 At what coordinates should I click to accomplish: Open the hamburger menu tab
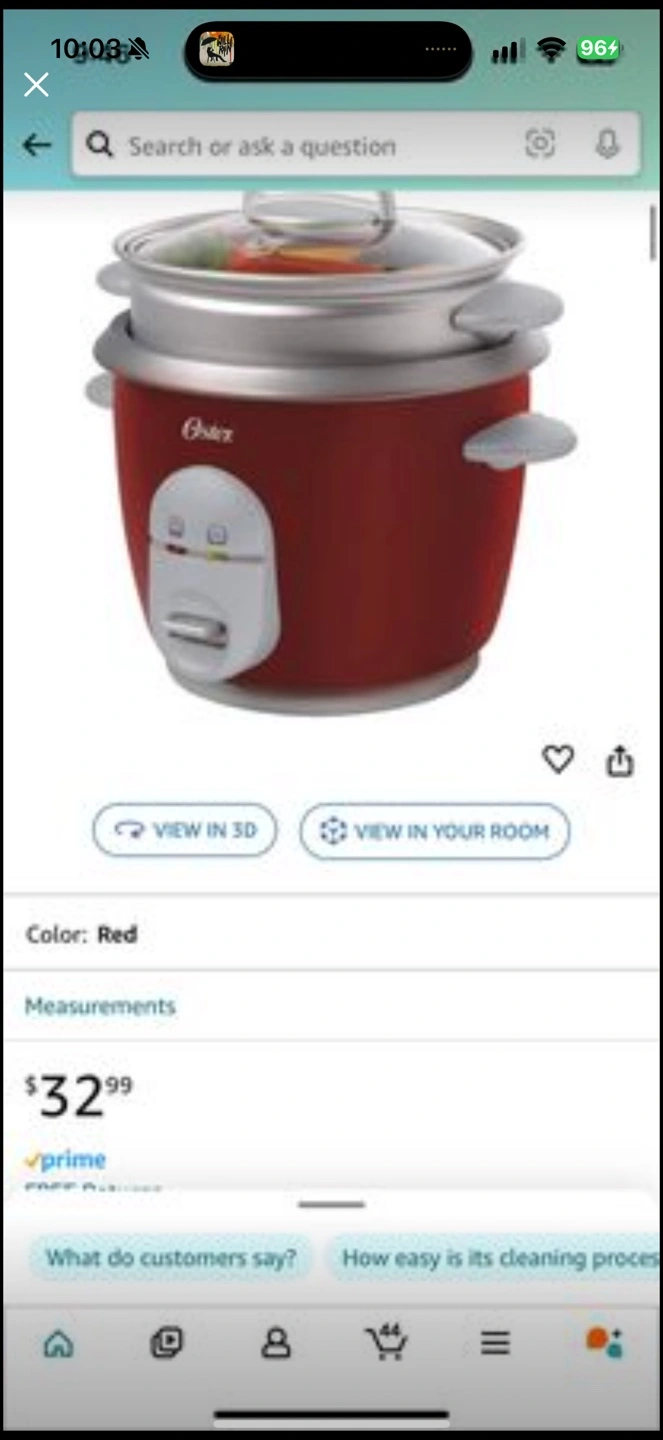click(495, 1343)
